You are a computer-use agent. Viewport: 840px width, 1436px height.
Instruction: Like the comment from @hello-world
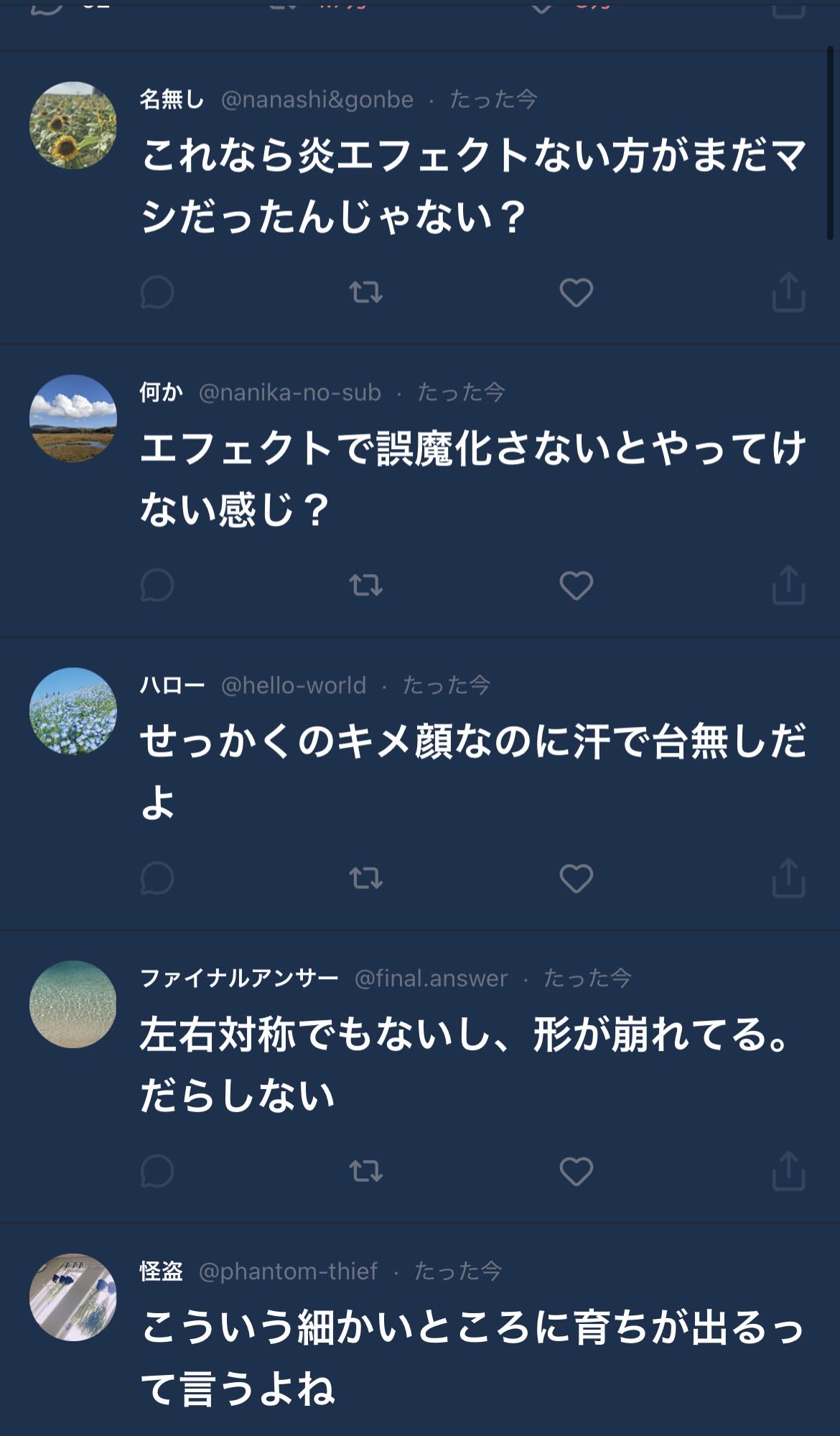(x=576, y=878)
